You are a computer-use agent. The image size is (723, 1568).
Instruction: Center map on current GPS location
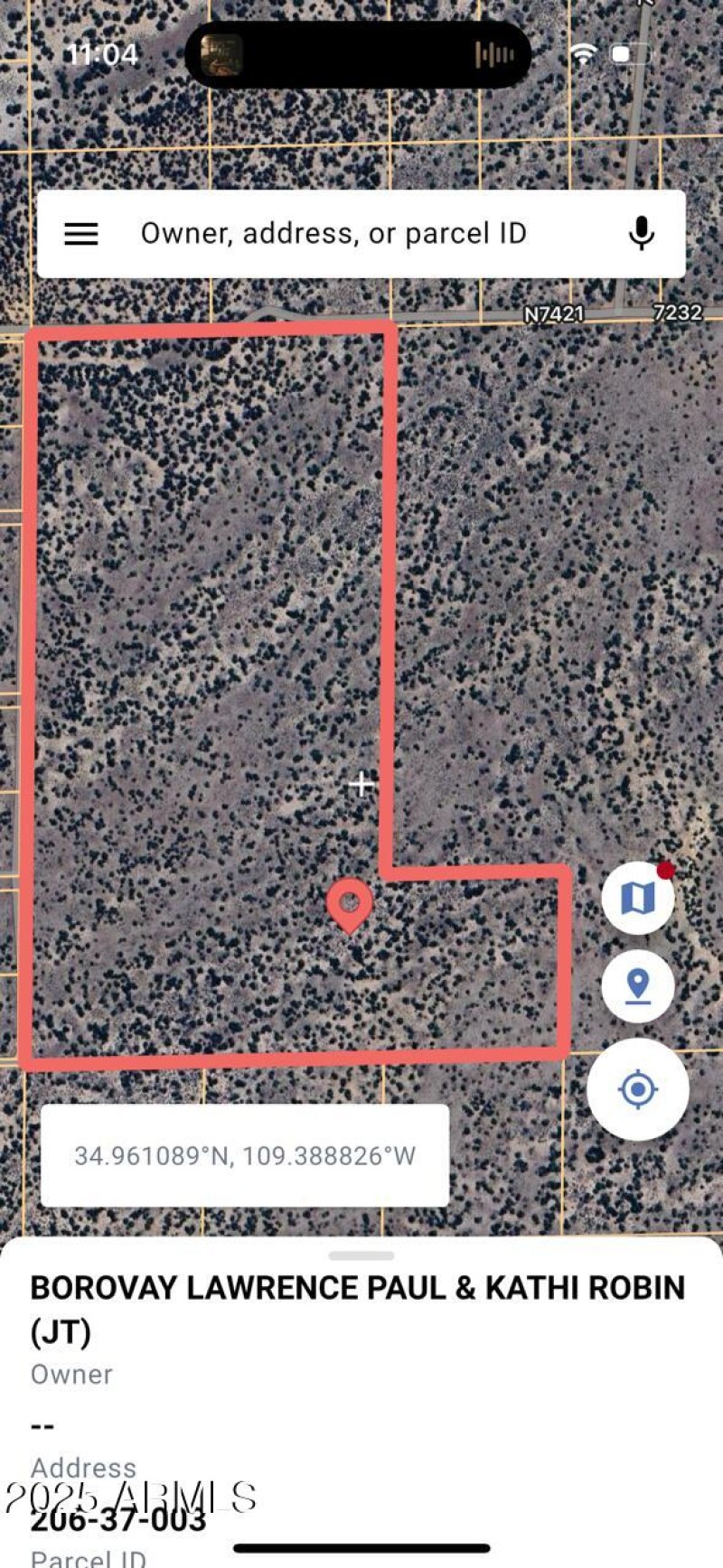638,1090
